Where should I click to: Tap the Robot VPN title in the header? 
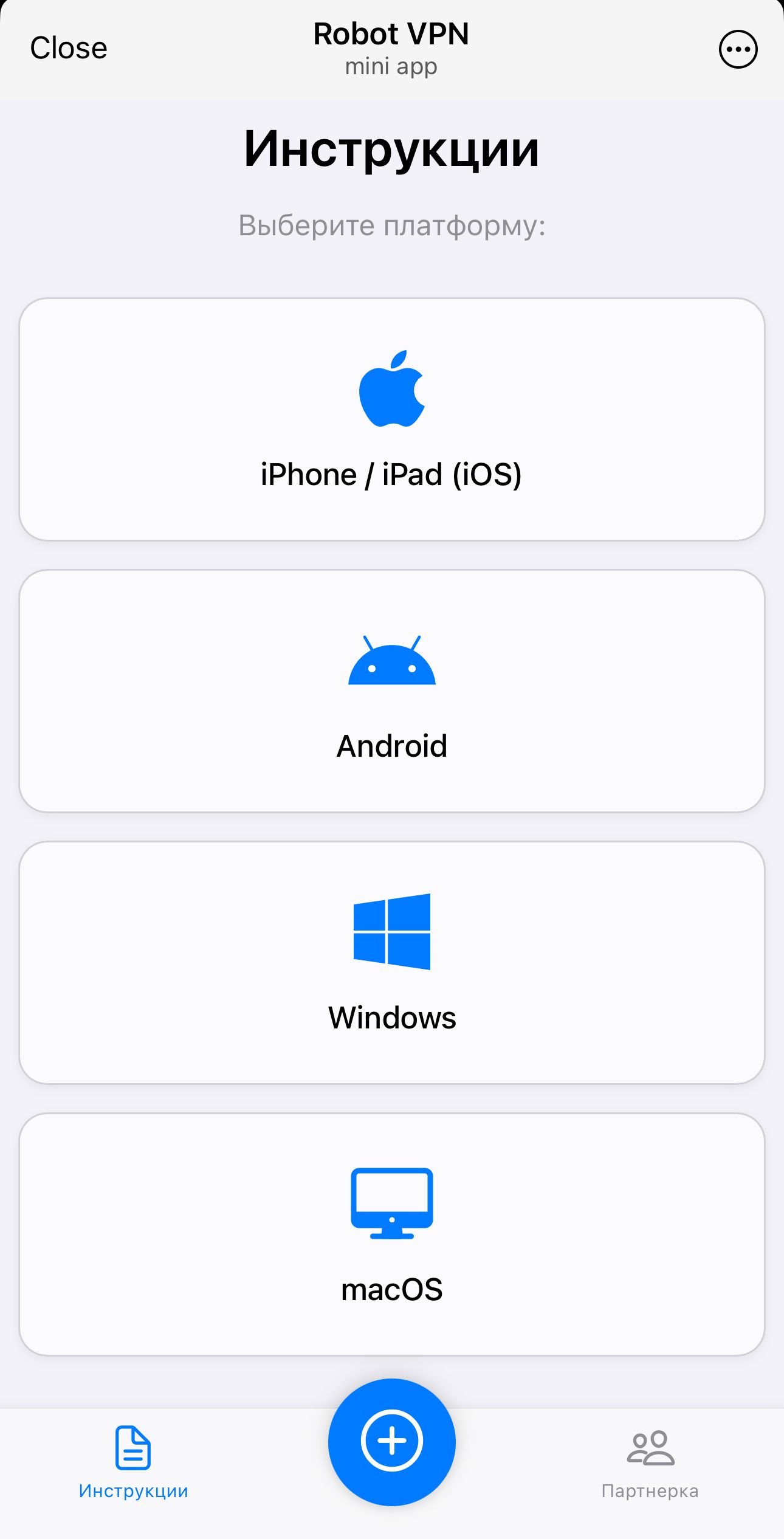click(x=392, y=35)
